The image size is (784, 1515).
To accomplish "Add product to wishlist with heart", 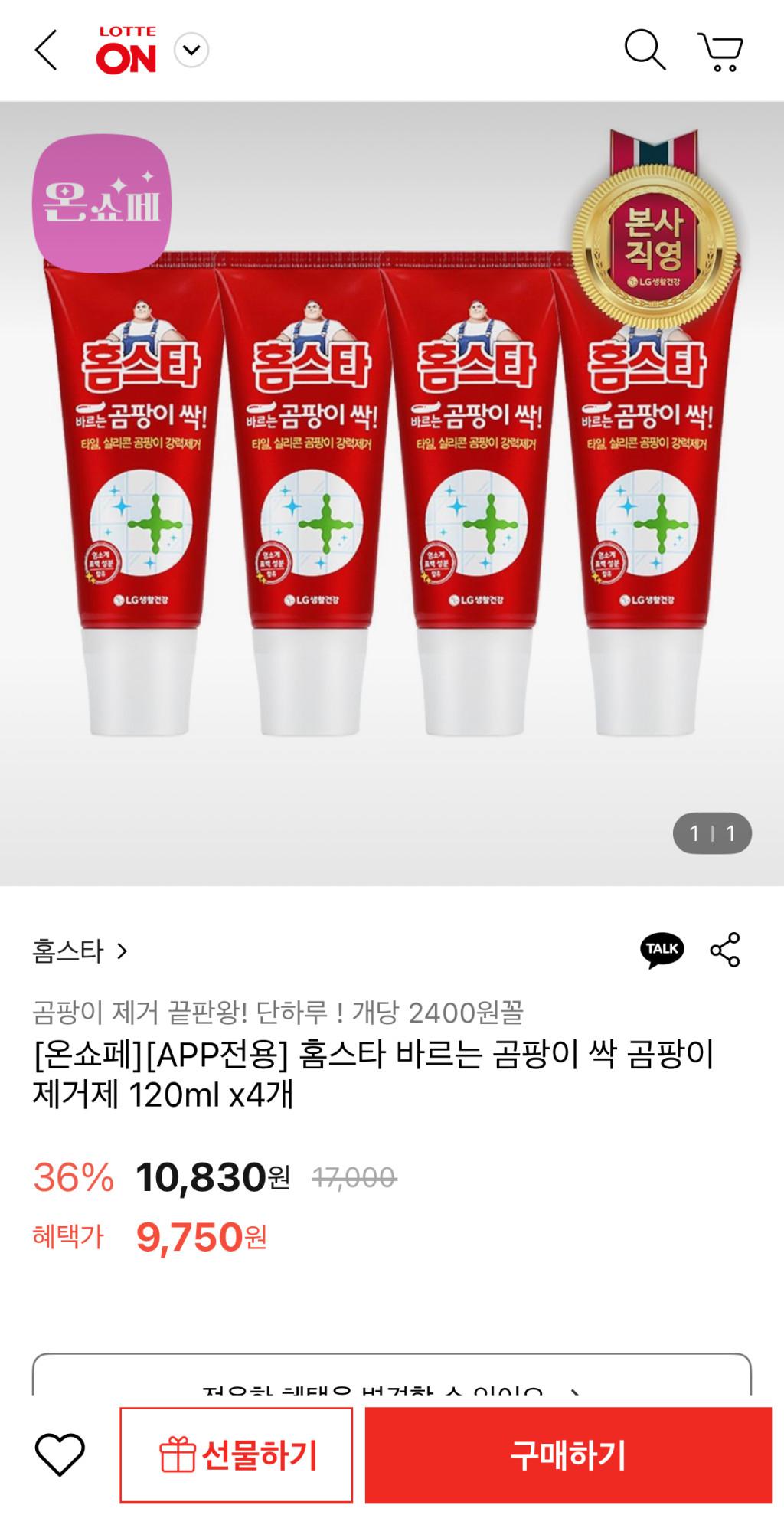I will click(60, 1454).
